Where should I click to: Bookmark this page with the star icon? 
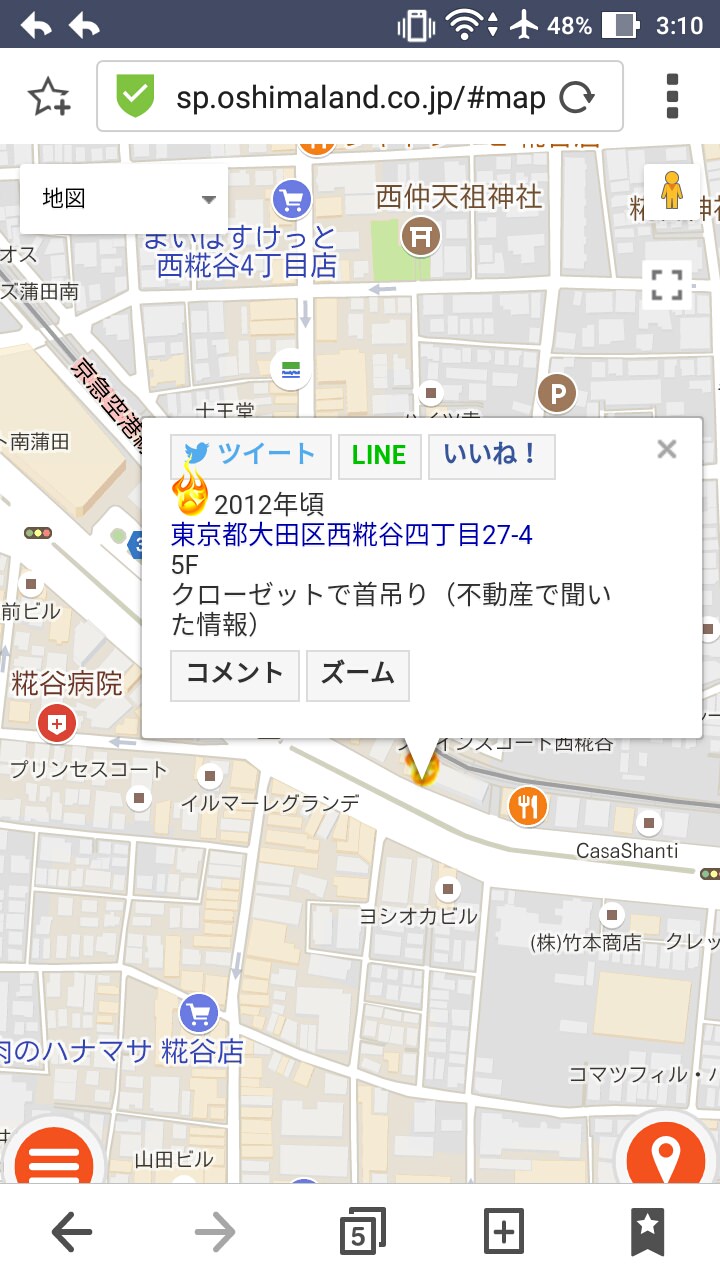(48, 98)
